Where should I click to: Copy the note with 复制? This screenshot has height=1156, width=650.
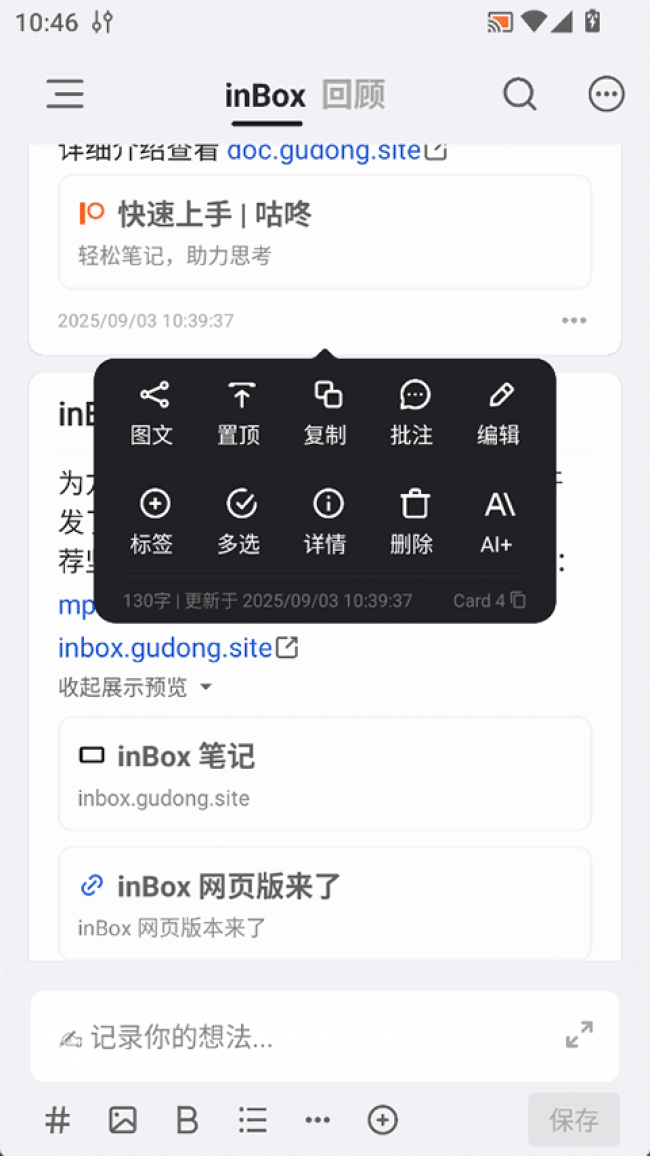pos(326,411)
